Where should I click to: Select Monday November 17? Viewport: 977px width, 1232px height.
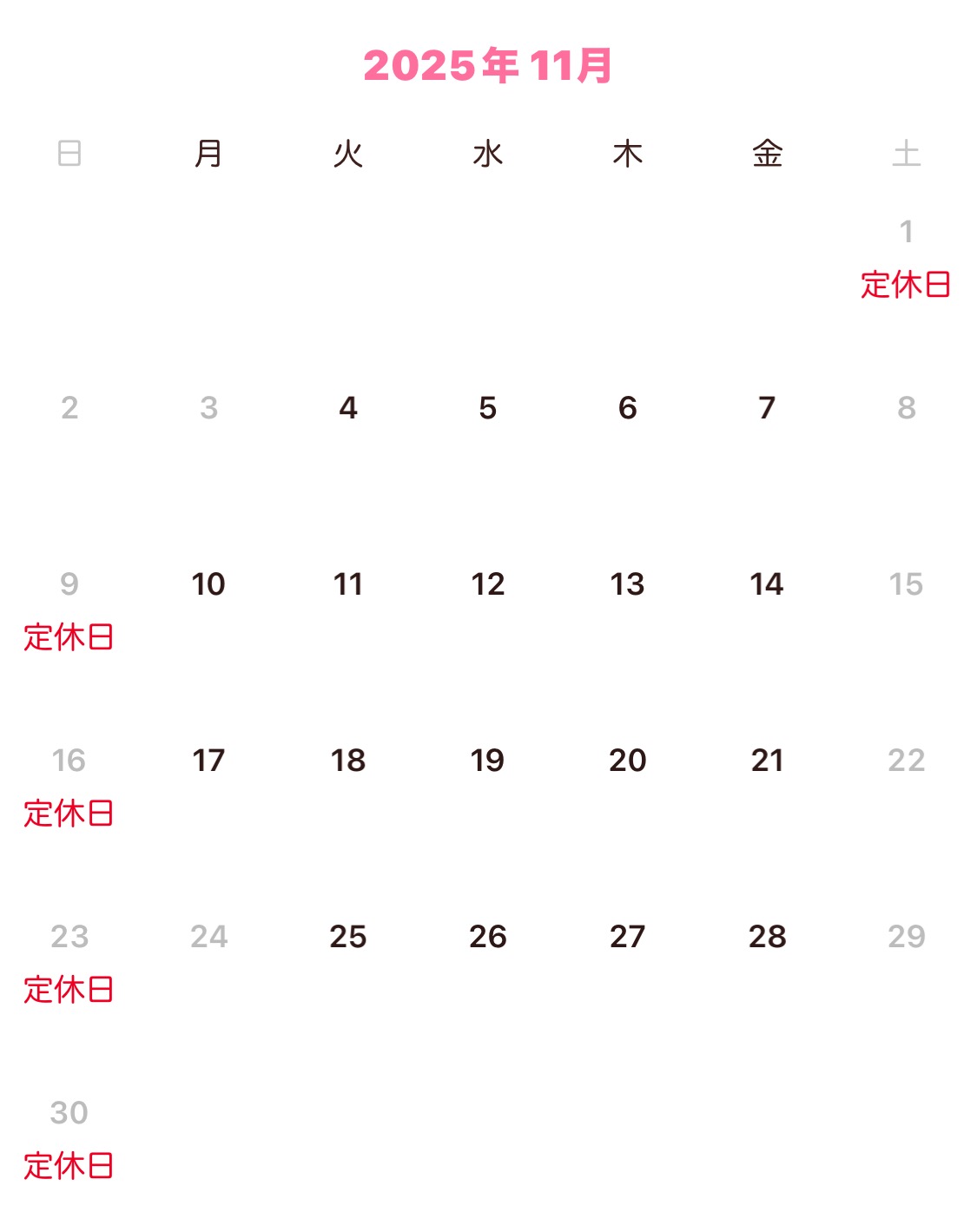point(208,761)
